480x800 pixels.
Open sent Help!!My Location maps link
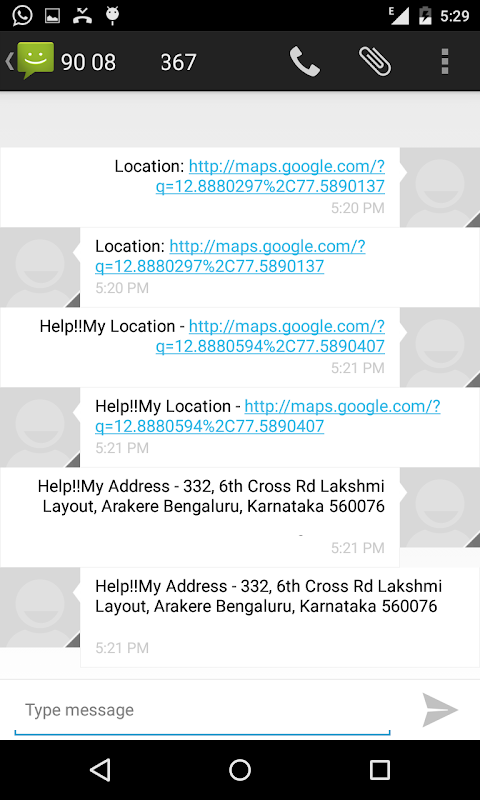click(270, 337)
